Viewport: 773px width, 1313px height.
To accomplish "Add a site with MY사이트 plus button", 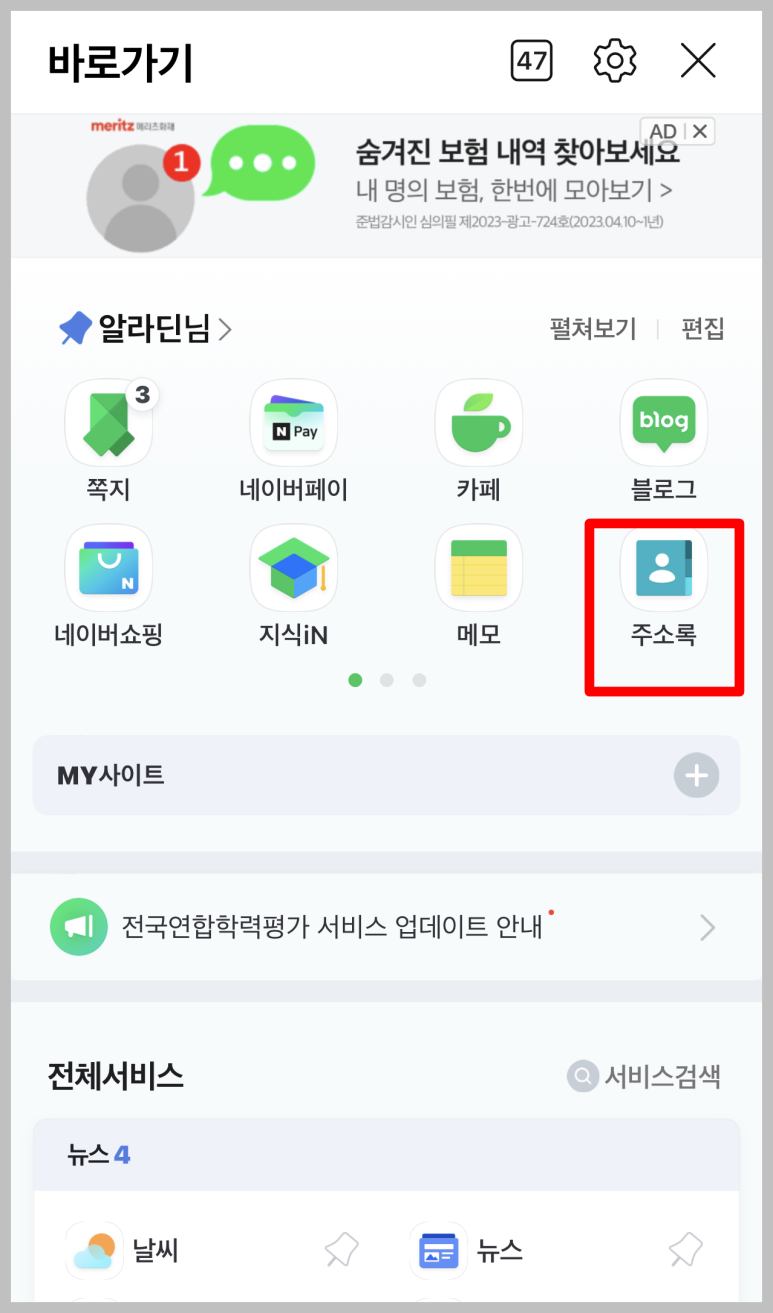I will click(696, 775).
